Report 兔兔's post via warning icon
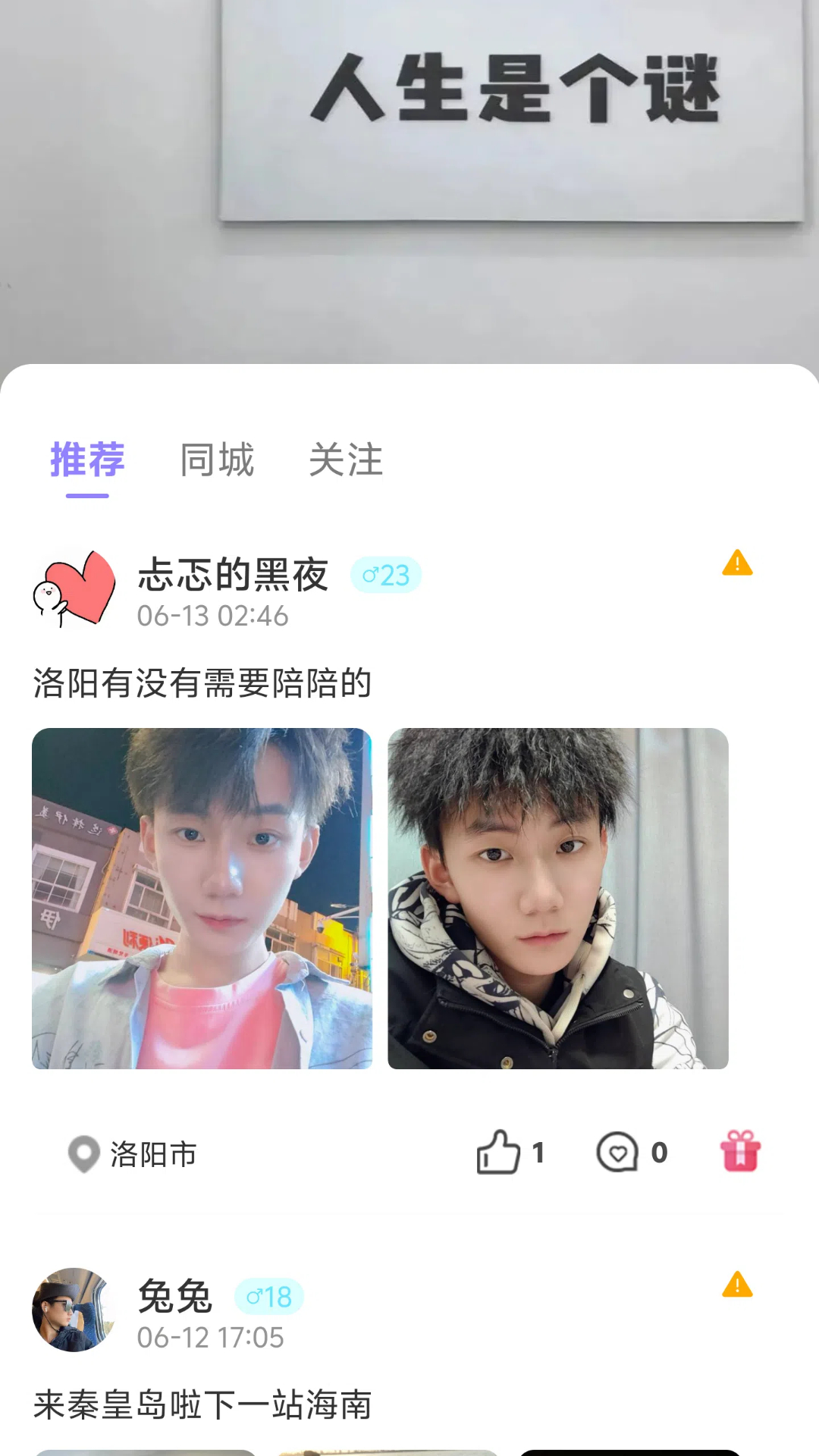This screenshot has height=1456, width=819. (737, 1285)
